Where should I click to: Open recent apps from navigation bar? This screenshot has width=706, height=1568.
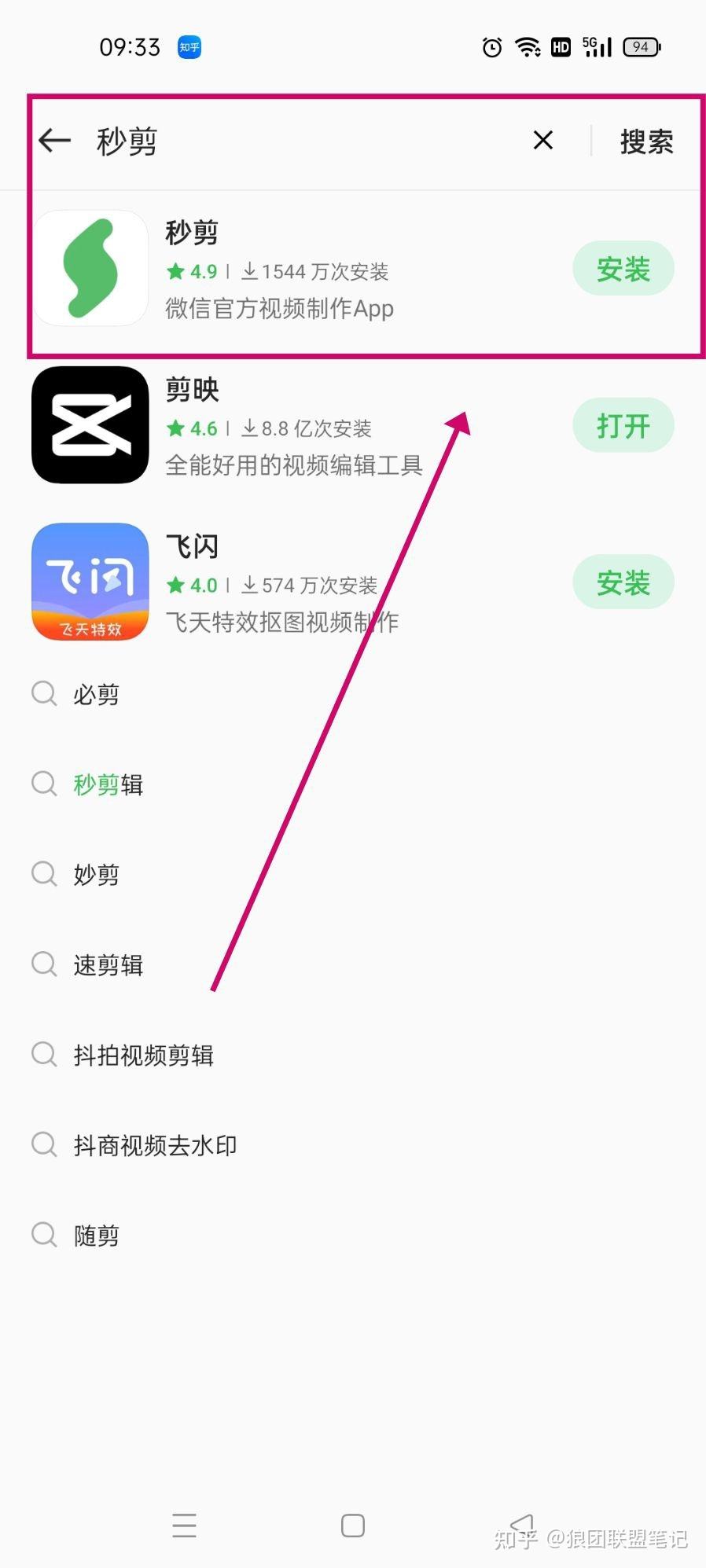pos(184,1526)
